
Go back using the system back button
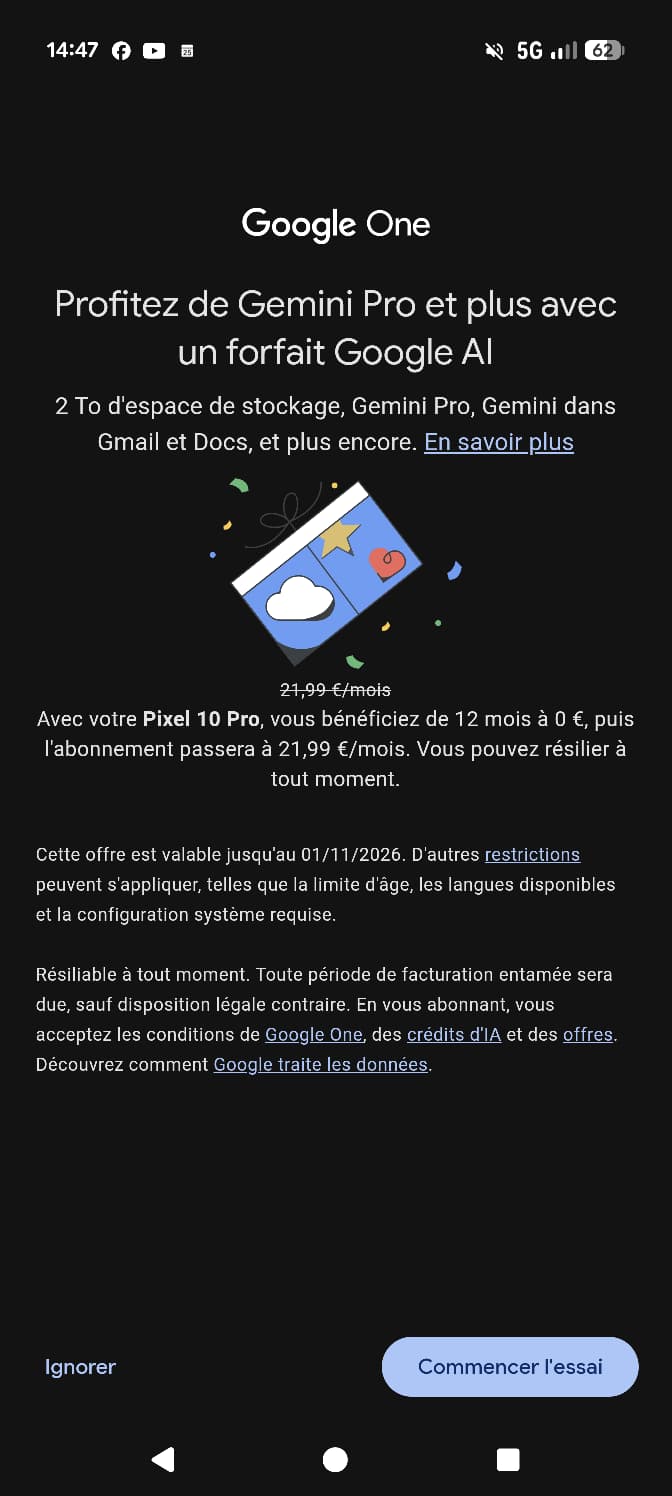pos(163,1460)
